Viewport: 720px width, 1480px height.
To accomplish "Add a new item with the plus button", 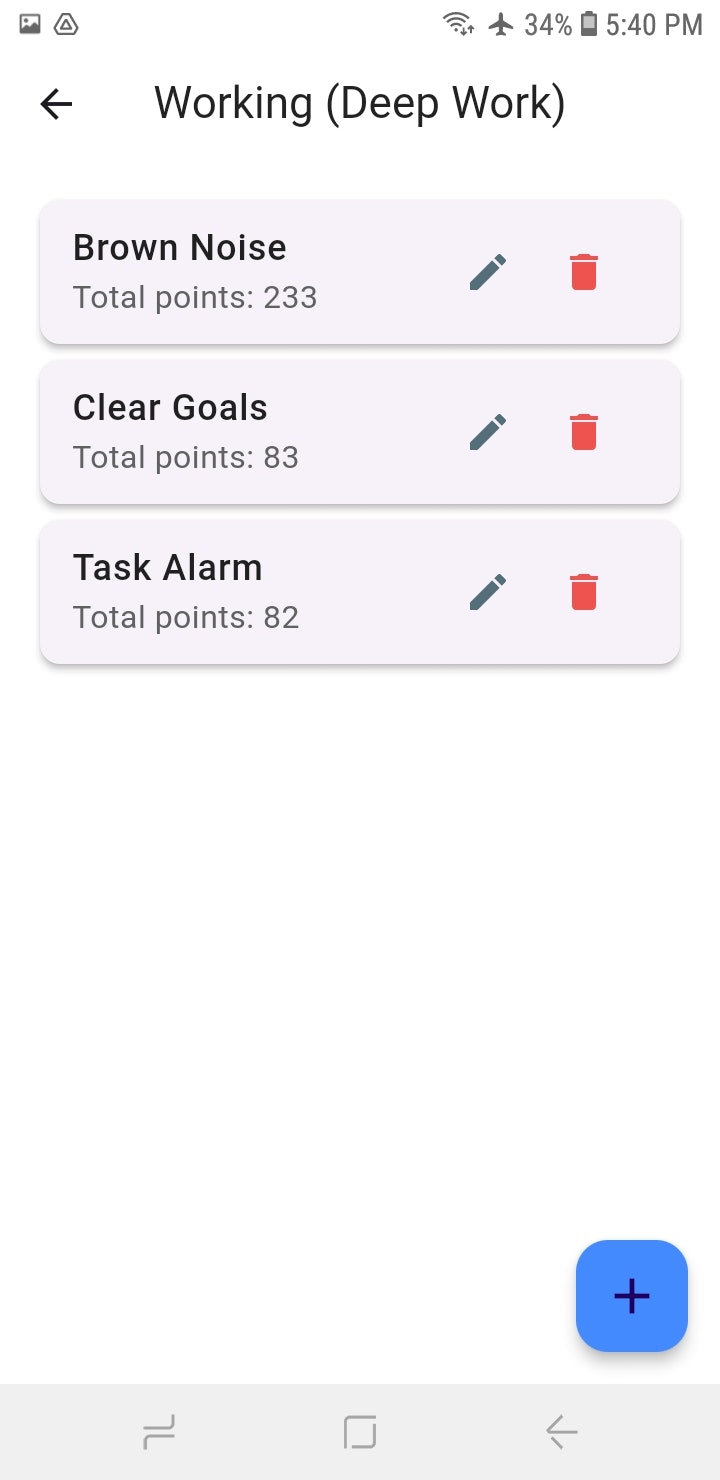I will pos(631,1296).
